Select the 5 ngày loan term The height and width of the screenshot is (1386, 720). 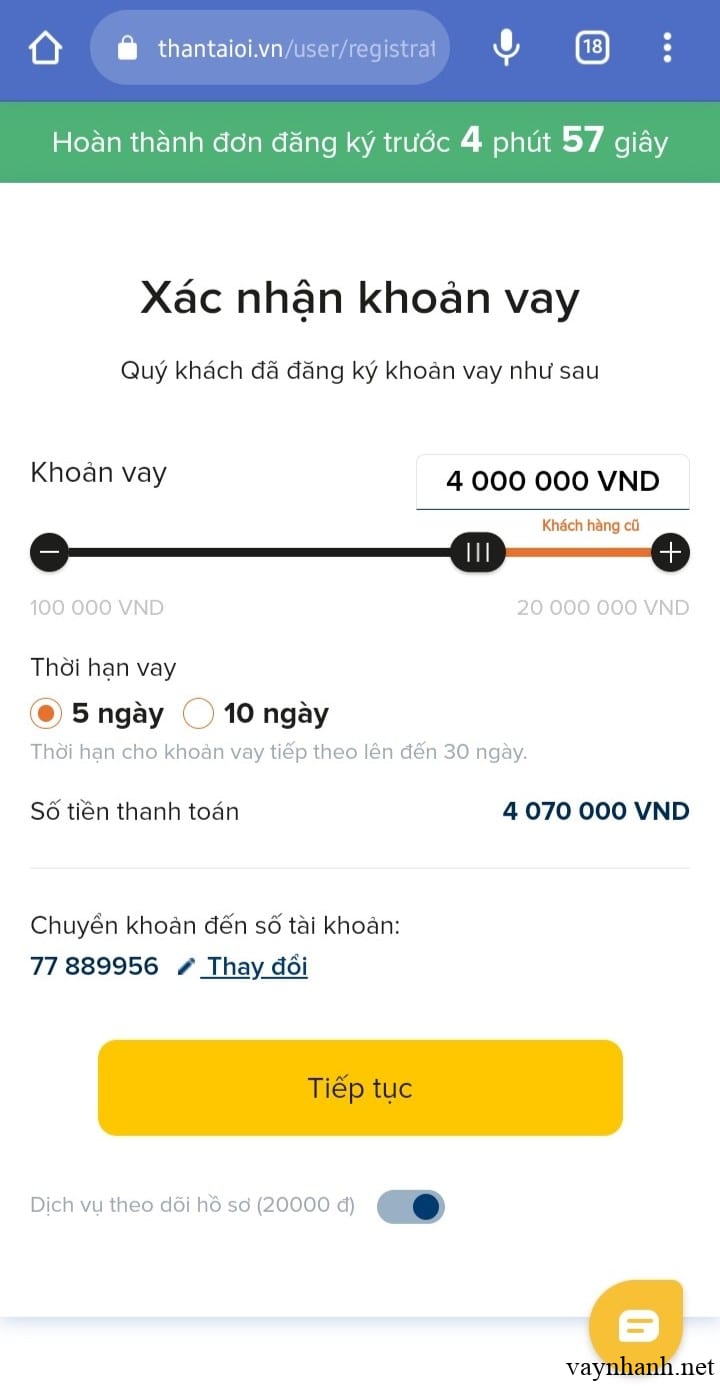[46, 714]
